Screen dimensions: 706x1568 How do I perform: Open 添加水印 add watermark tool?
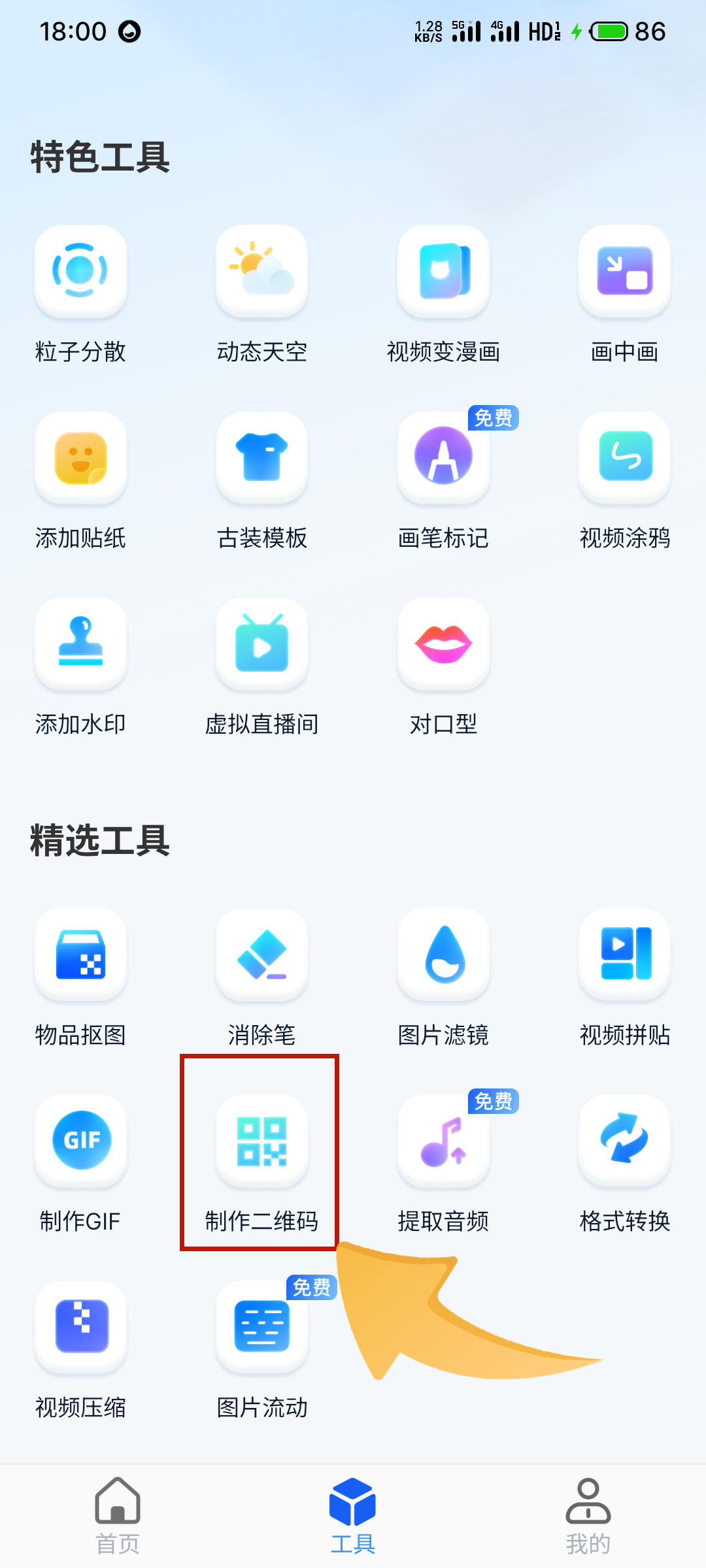point(80,644)
